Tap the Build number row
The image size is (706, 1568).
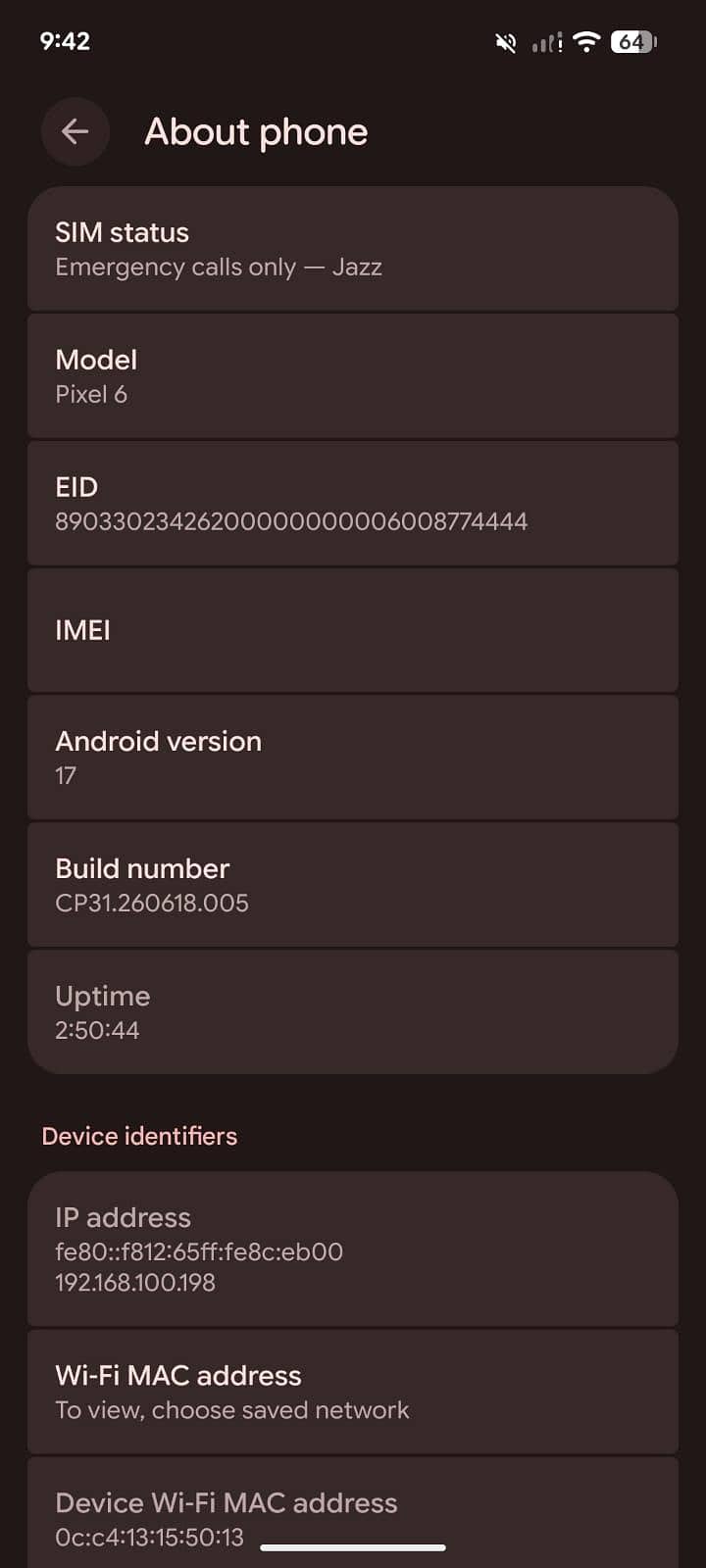tap(353, 885)
